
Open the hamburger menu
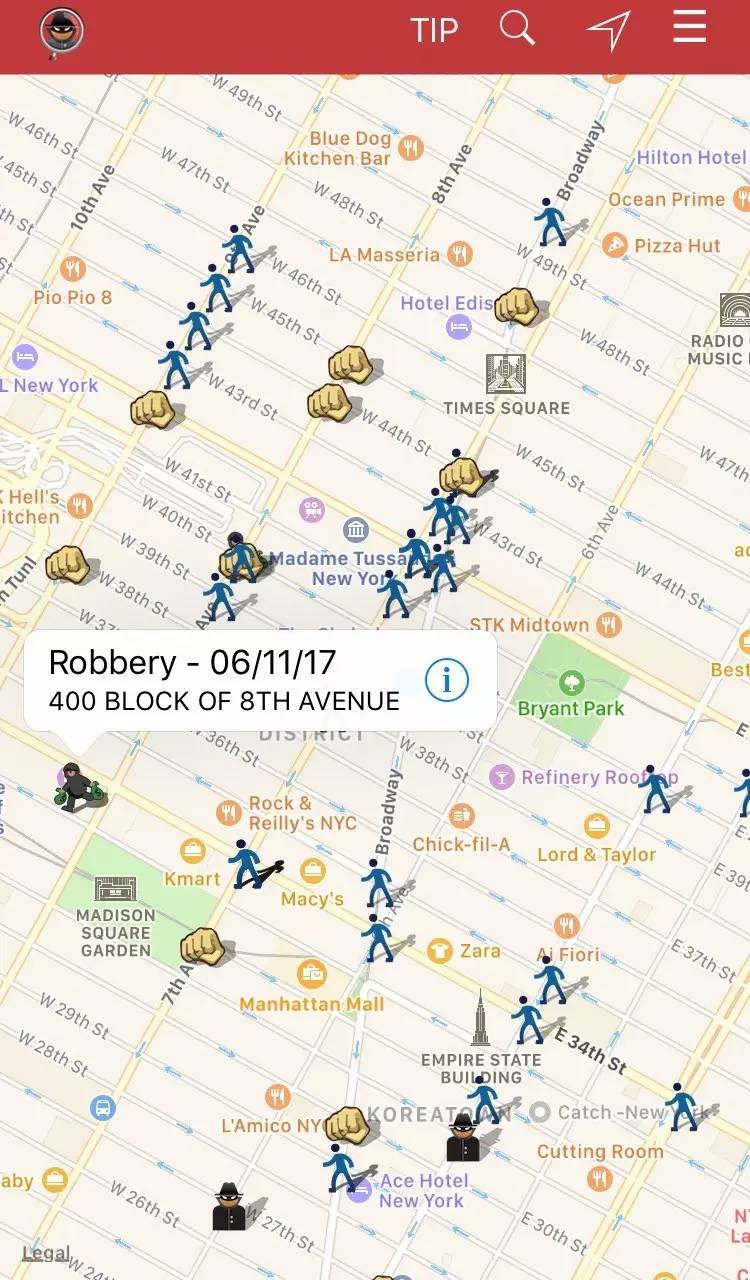click(689, 27)
